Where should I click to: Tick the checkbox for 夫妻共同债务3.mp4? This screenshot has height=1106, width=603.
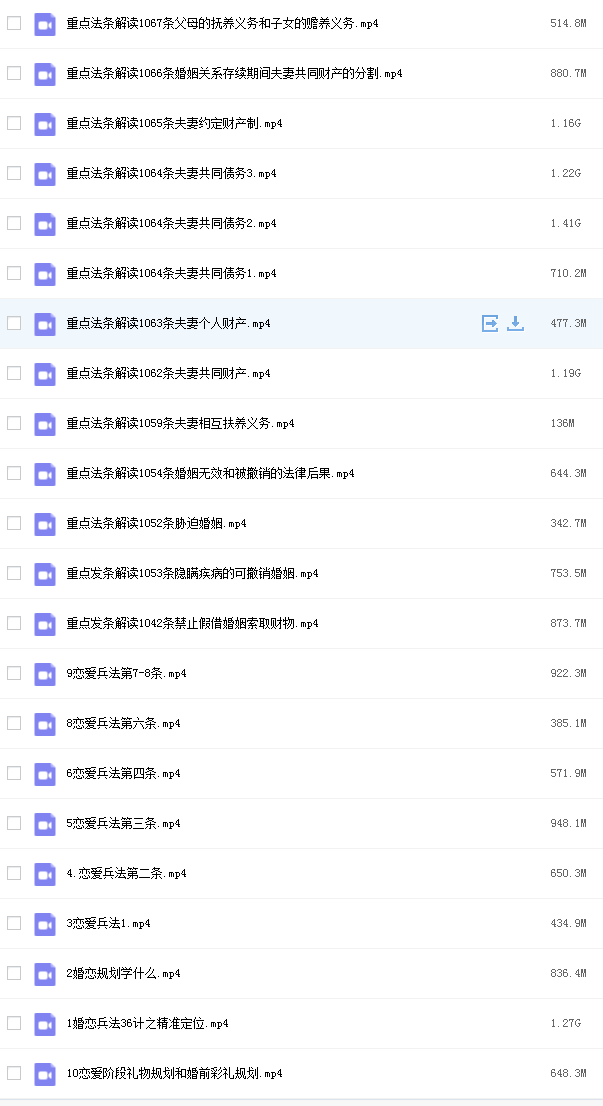pyautogui.click(x=14, y=174)
